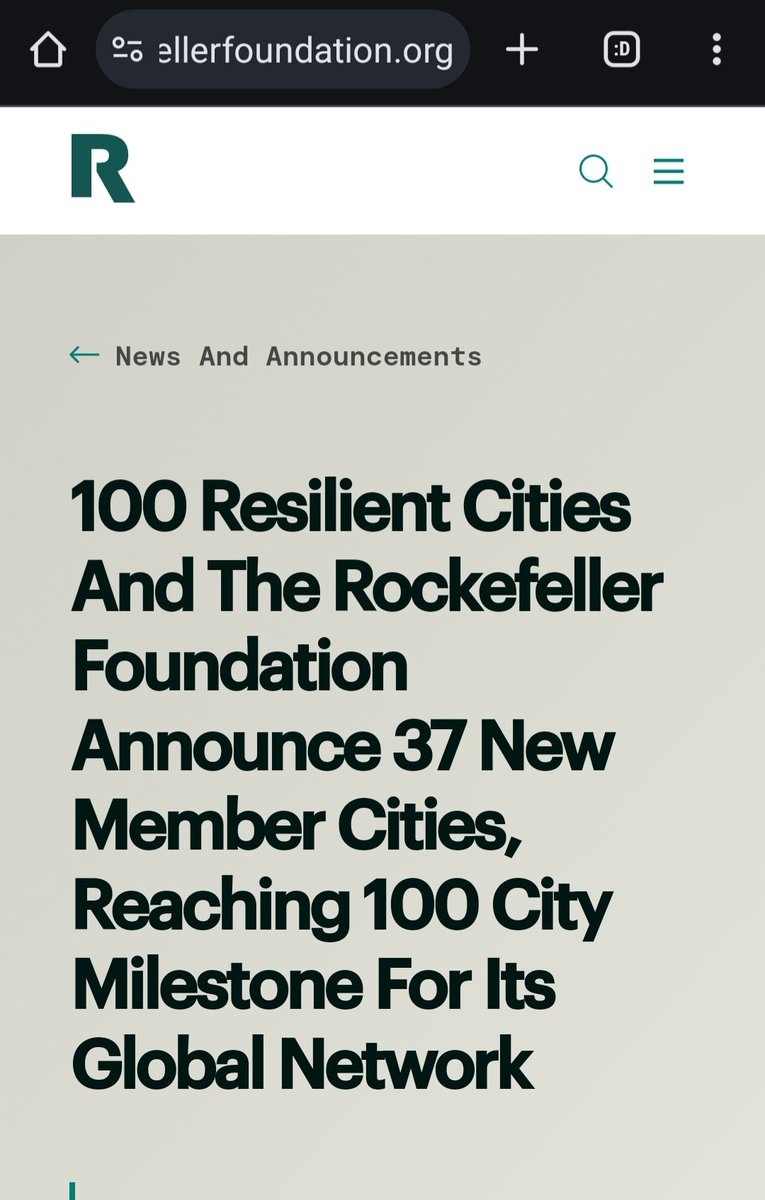765x1200 pixels.
Task: Open a new browser tab
Action: pyautogui.click(x=522, y=50)
